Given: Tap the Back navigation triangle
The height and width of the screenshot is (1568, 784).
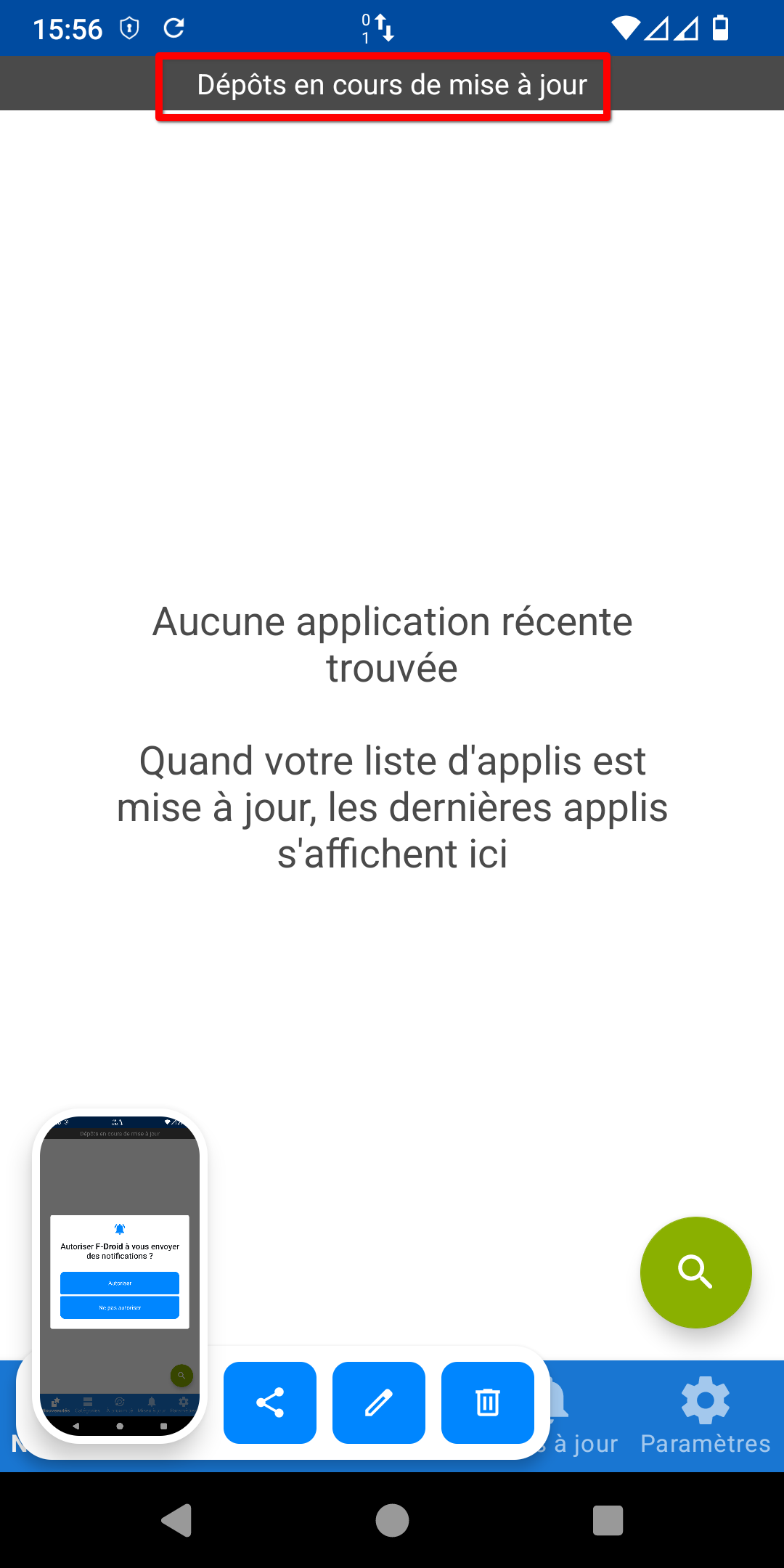Looking at the screenshot, I should 176,1519.
